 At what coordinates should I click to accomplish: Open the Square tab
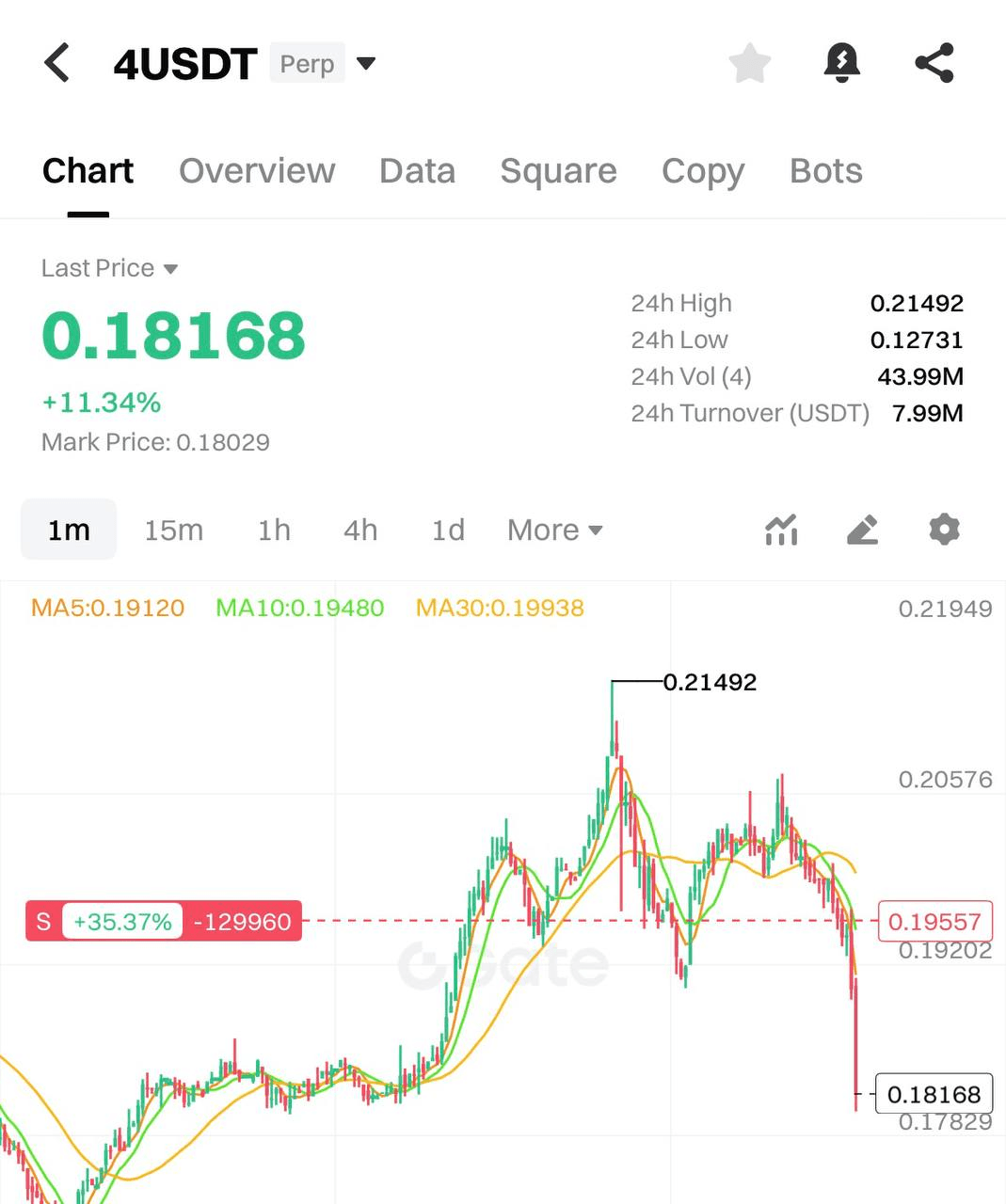[558, 171]
